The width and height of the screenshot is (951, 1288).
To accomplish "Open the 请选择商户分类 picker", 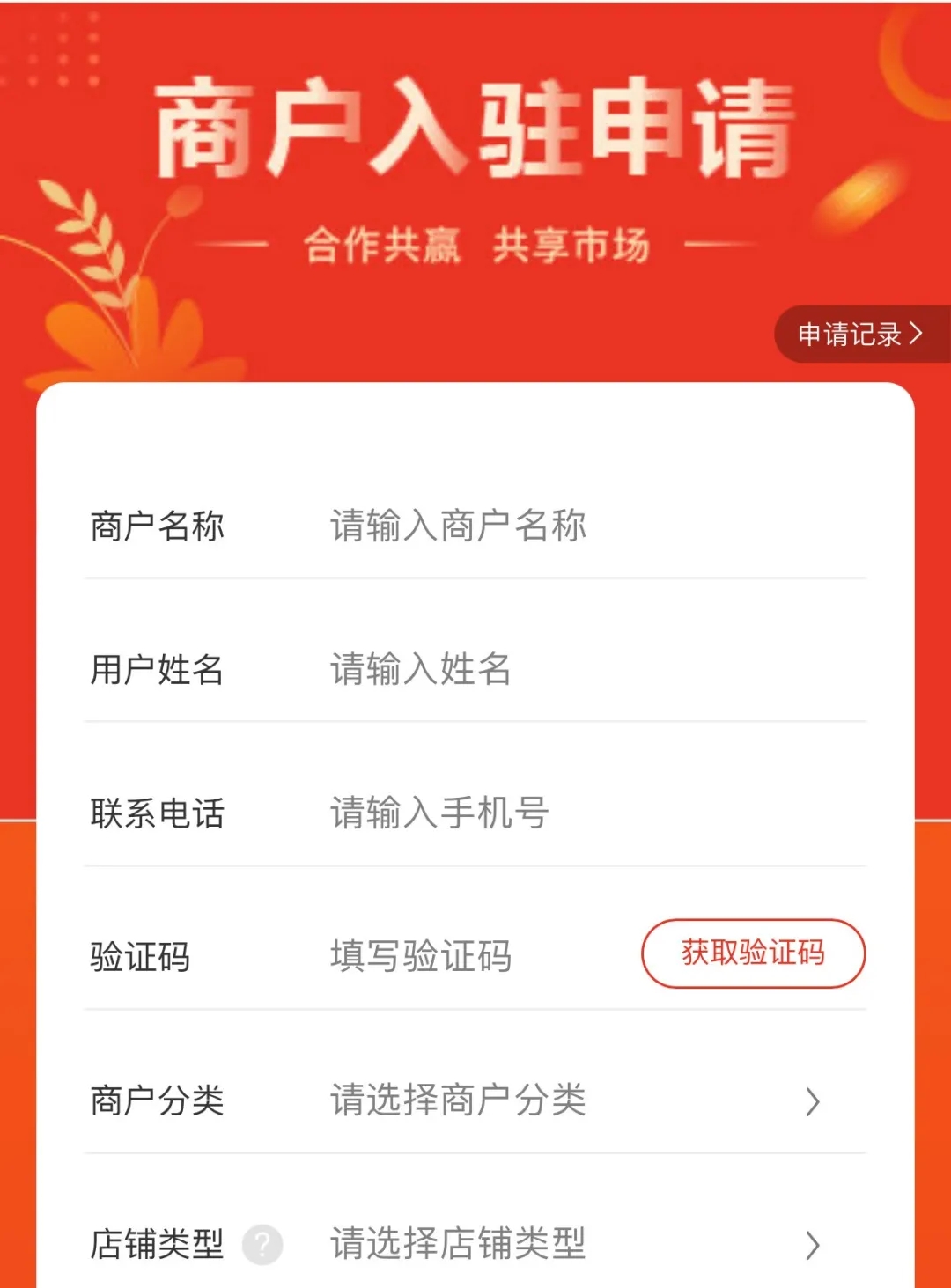I will (458, 1100).
